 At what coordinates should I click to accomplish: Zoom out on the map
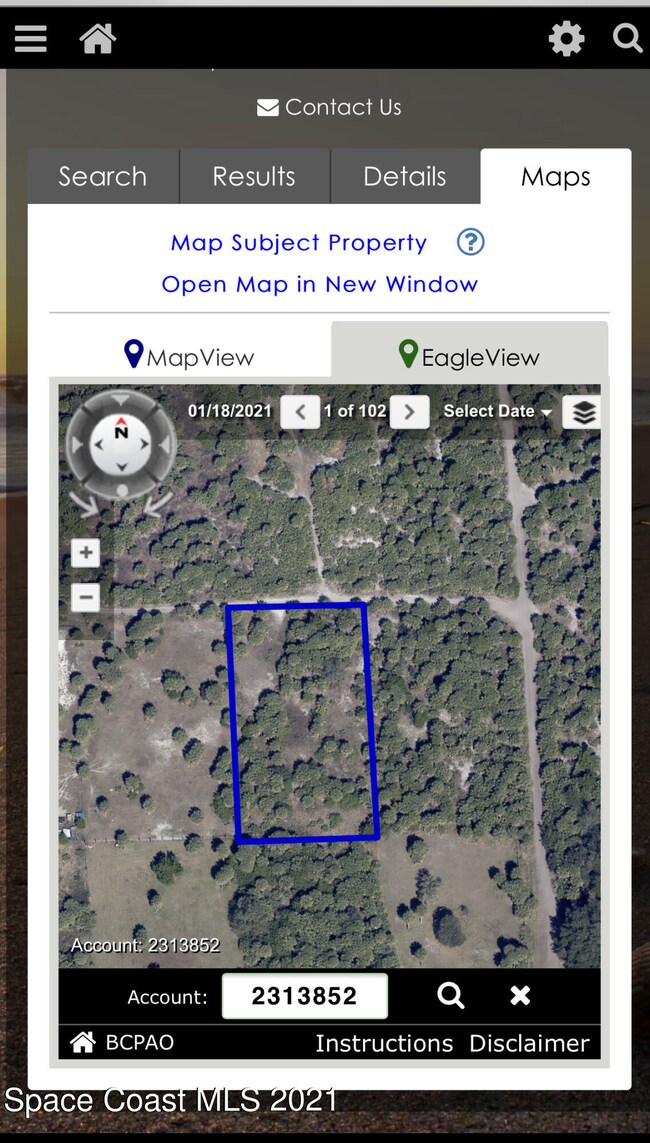(86, 598)
